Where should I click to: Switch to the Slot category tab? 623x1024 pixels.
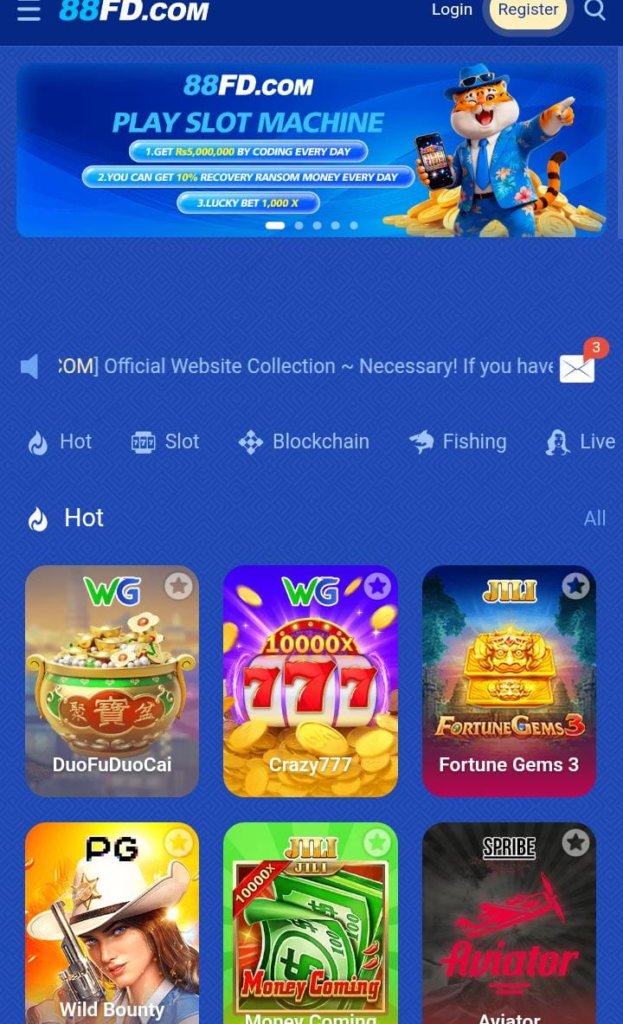pos(166,442)
